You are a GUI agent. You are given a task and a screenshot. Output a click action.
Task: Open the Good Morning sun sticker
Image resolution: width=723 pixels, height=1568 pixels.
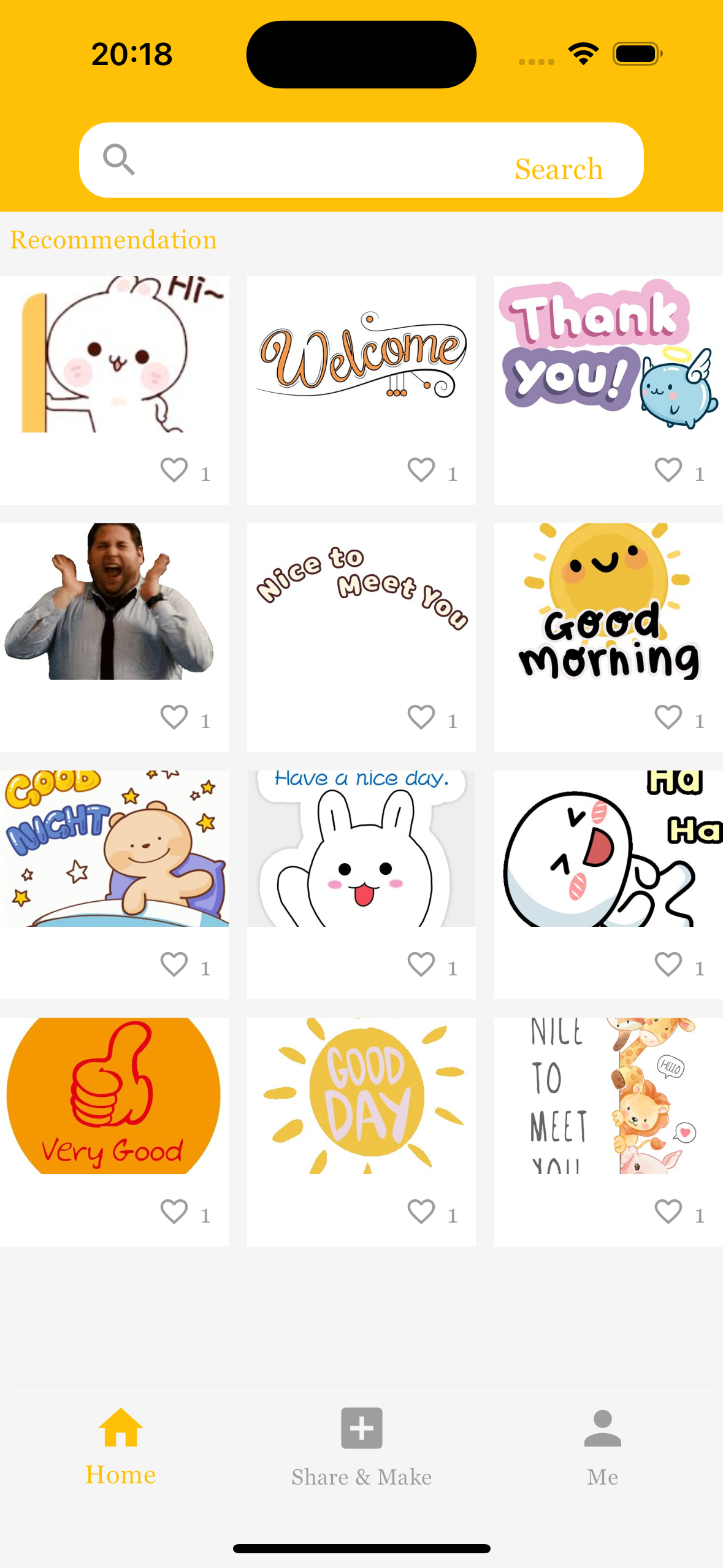click(608, 601)
